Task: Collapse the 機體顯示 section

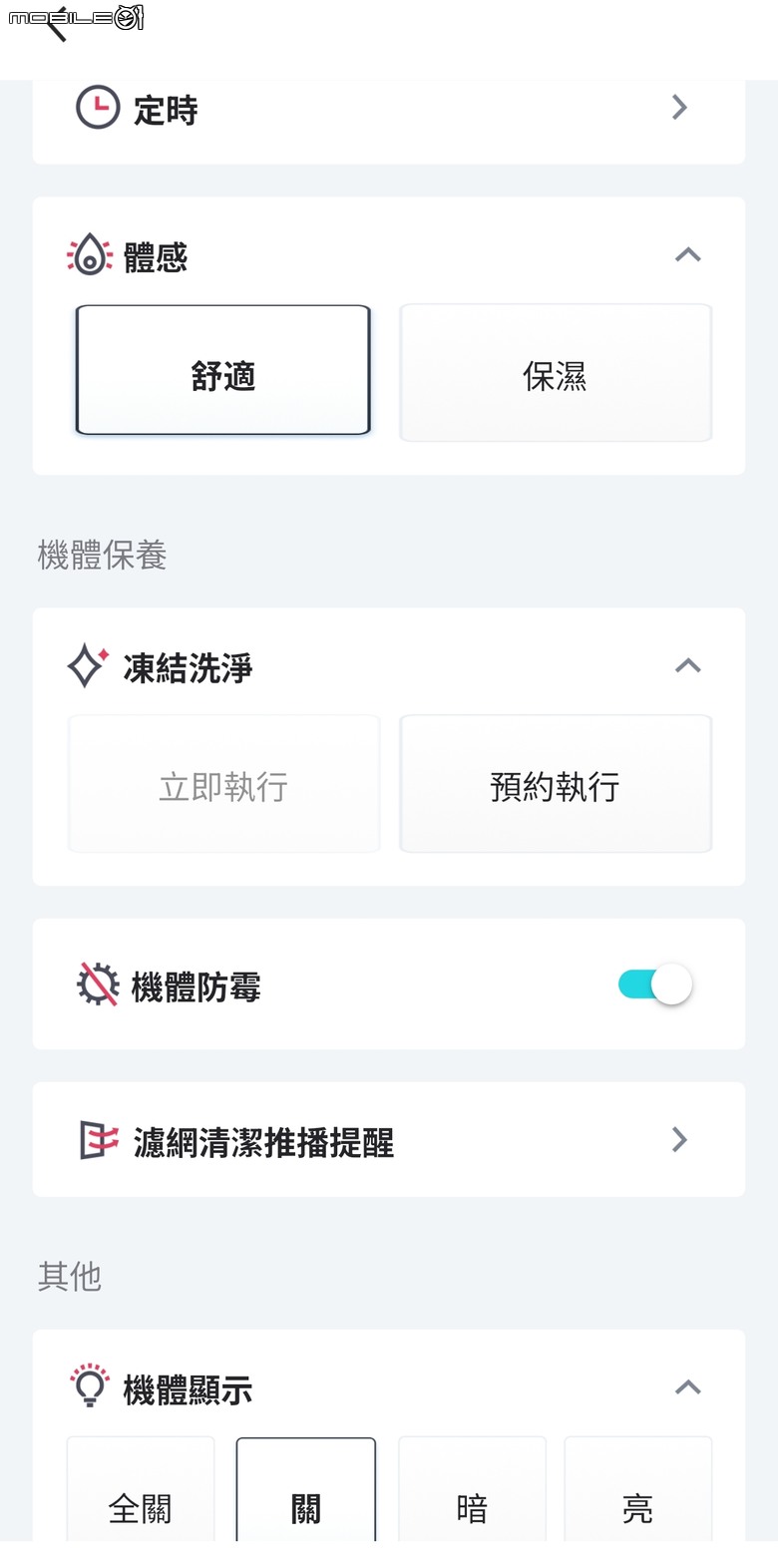Action: (x=687, y=1387)
